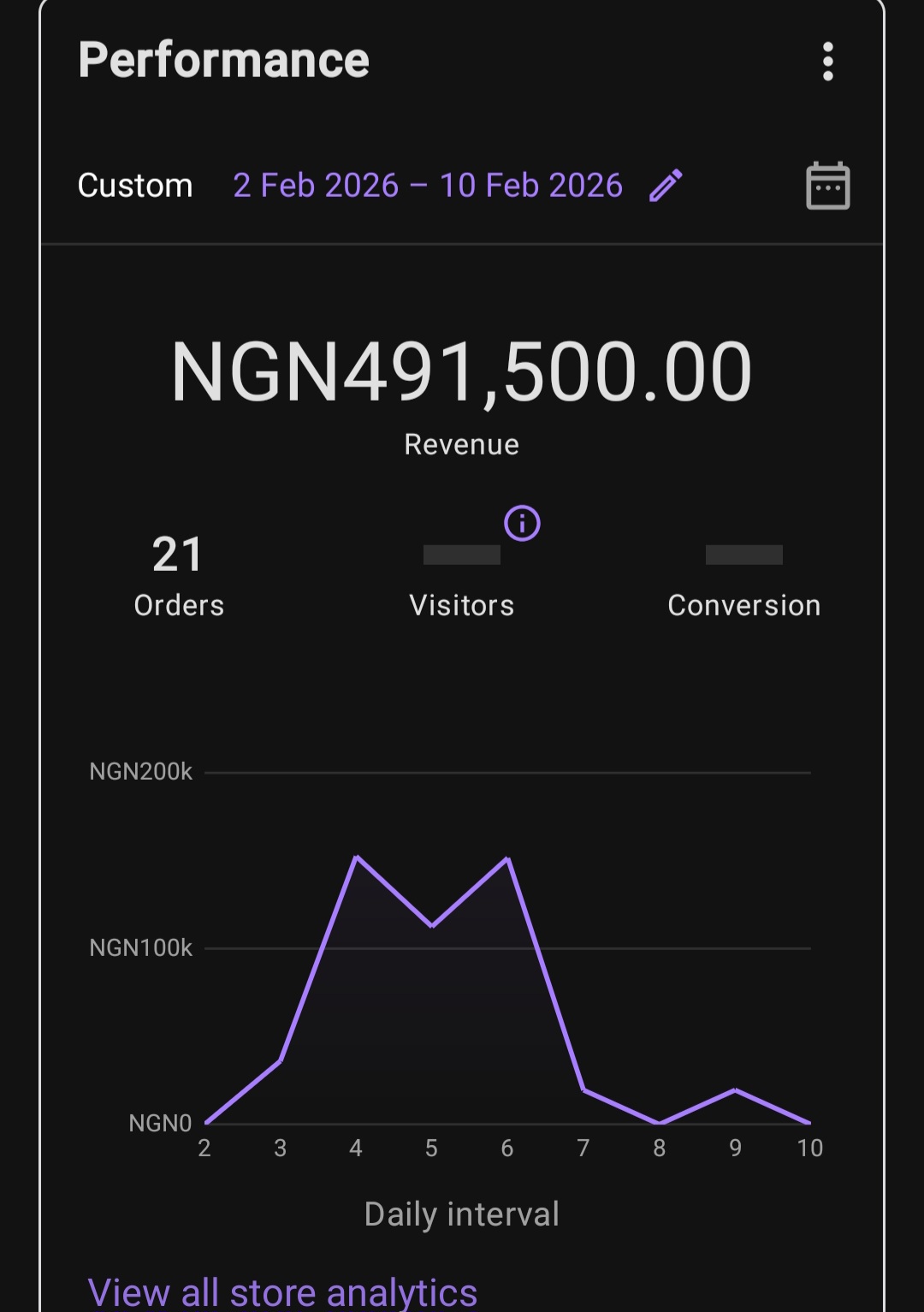
Task: Select the Custom period selector
Action: click(x=136, y=185)
